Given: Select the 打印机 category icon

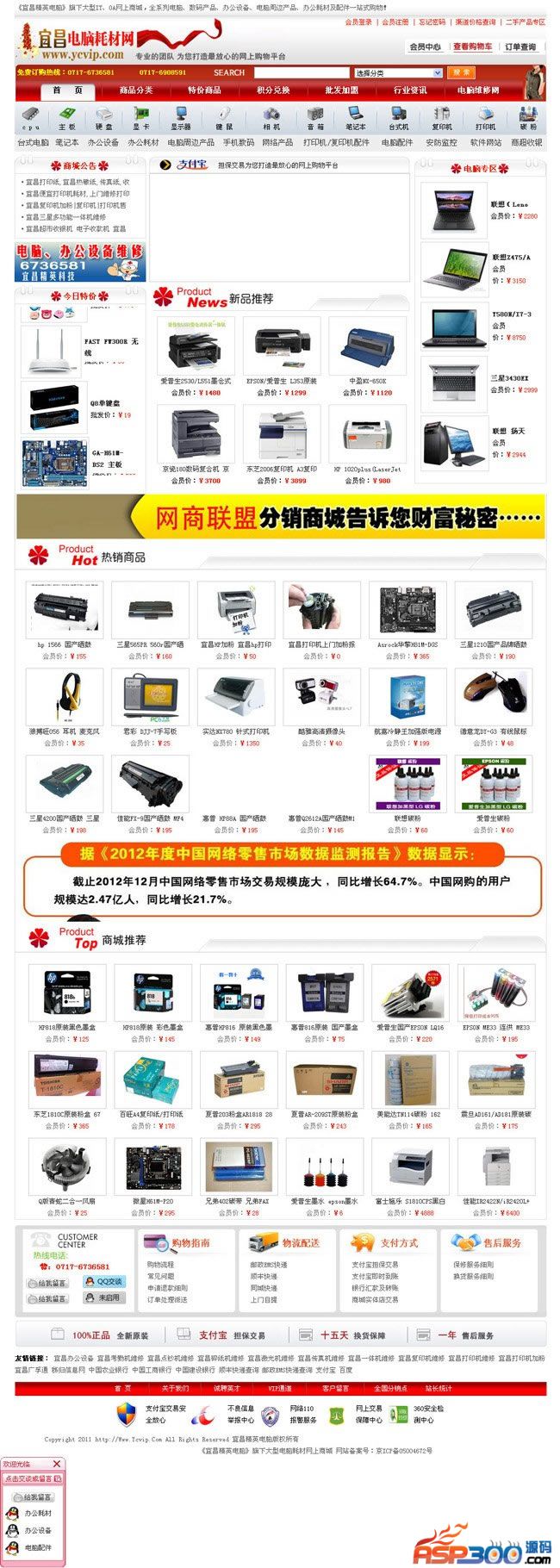Looking at the screenshot, I should [x=485, y=118].
